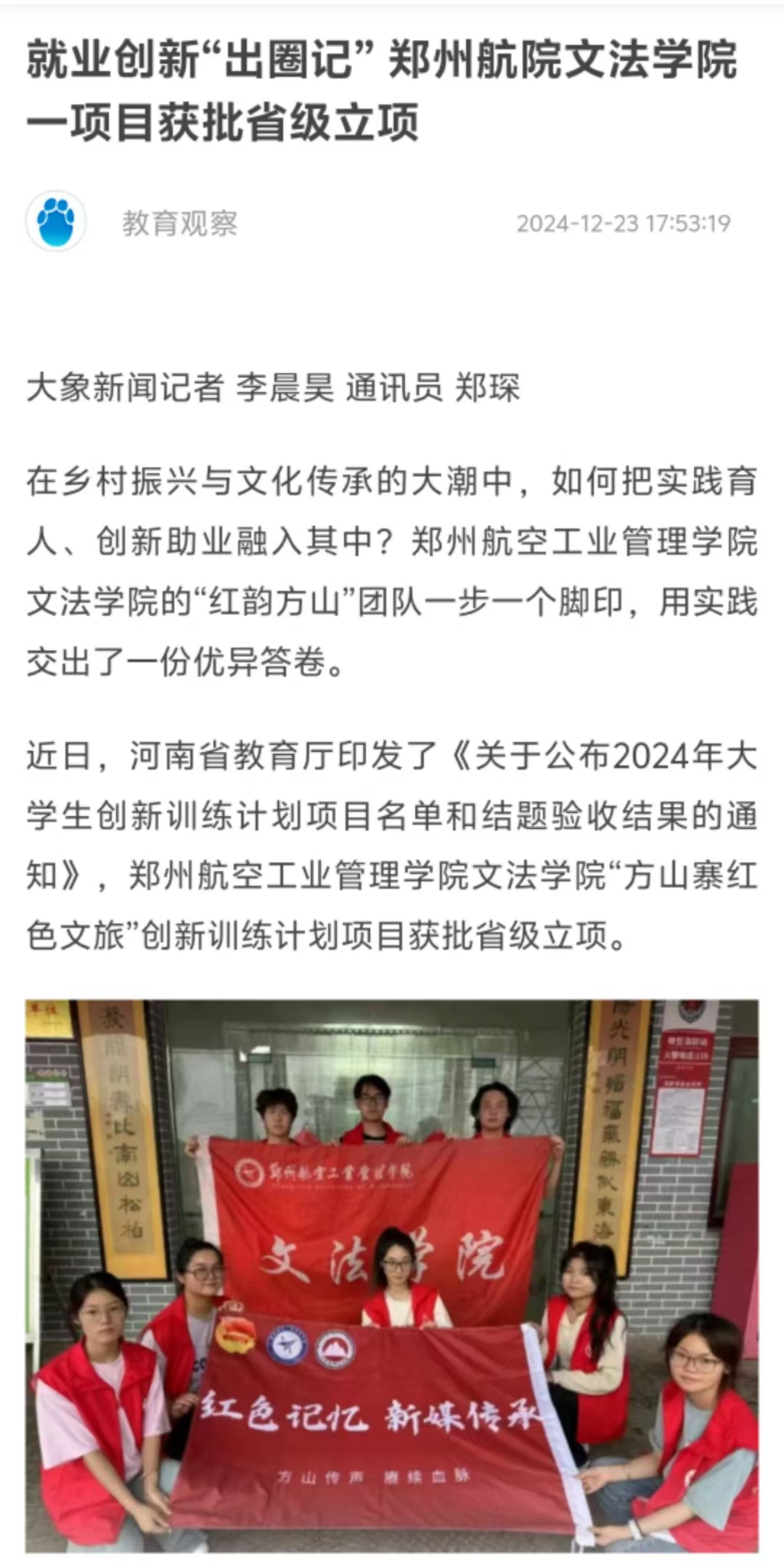Open the 教育观察 author avatar
Viewport: 784px width, 1563px height.
point(56,221)
